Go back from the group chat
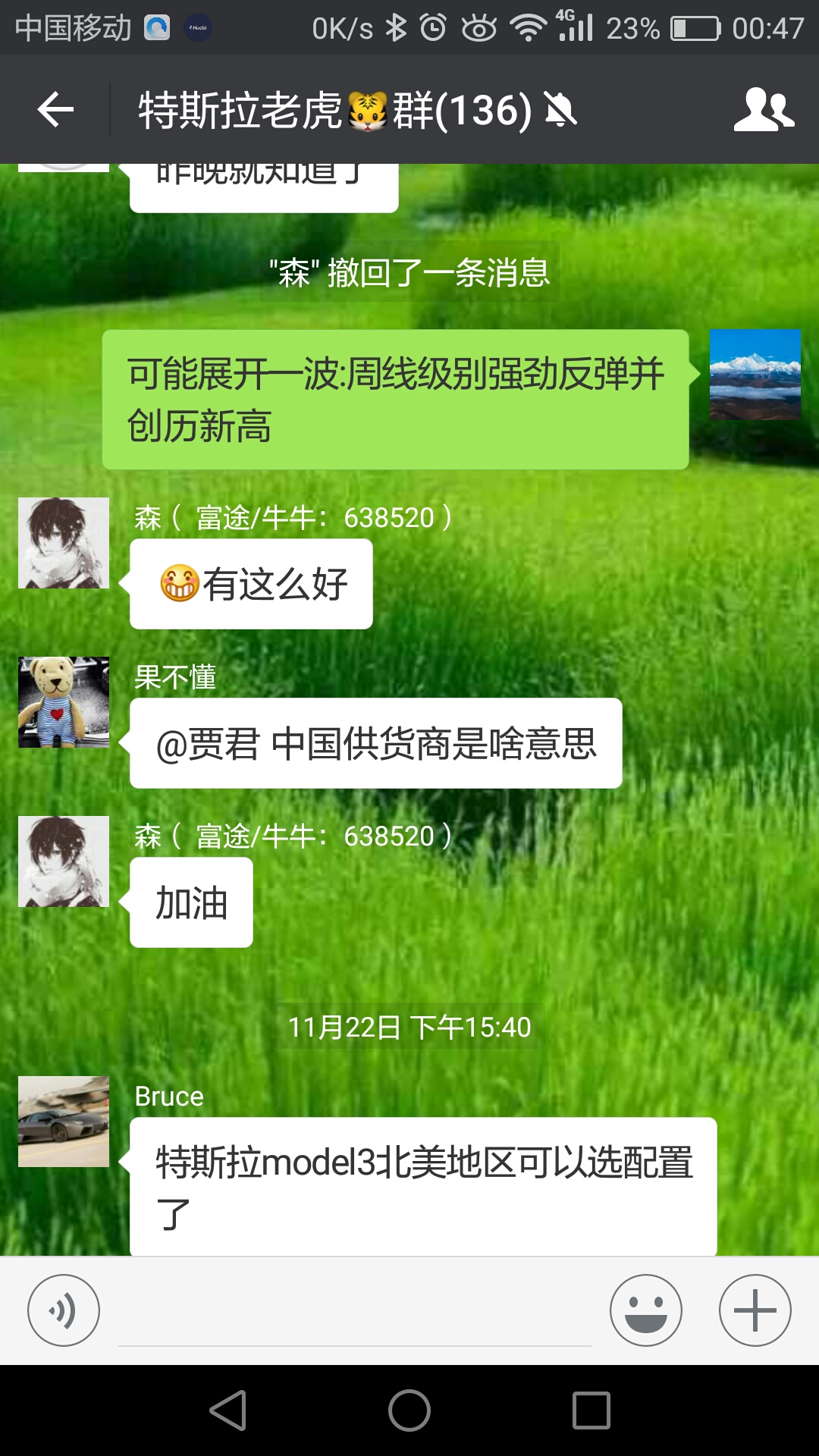 point(55,110)
